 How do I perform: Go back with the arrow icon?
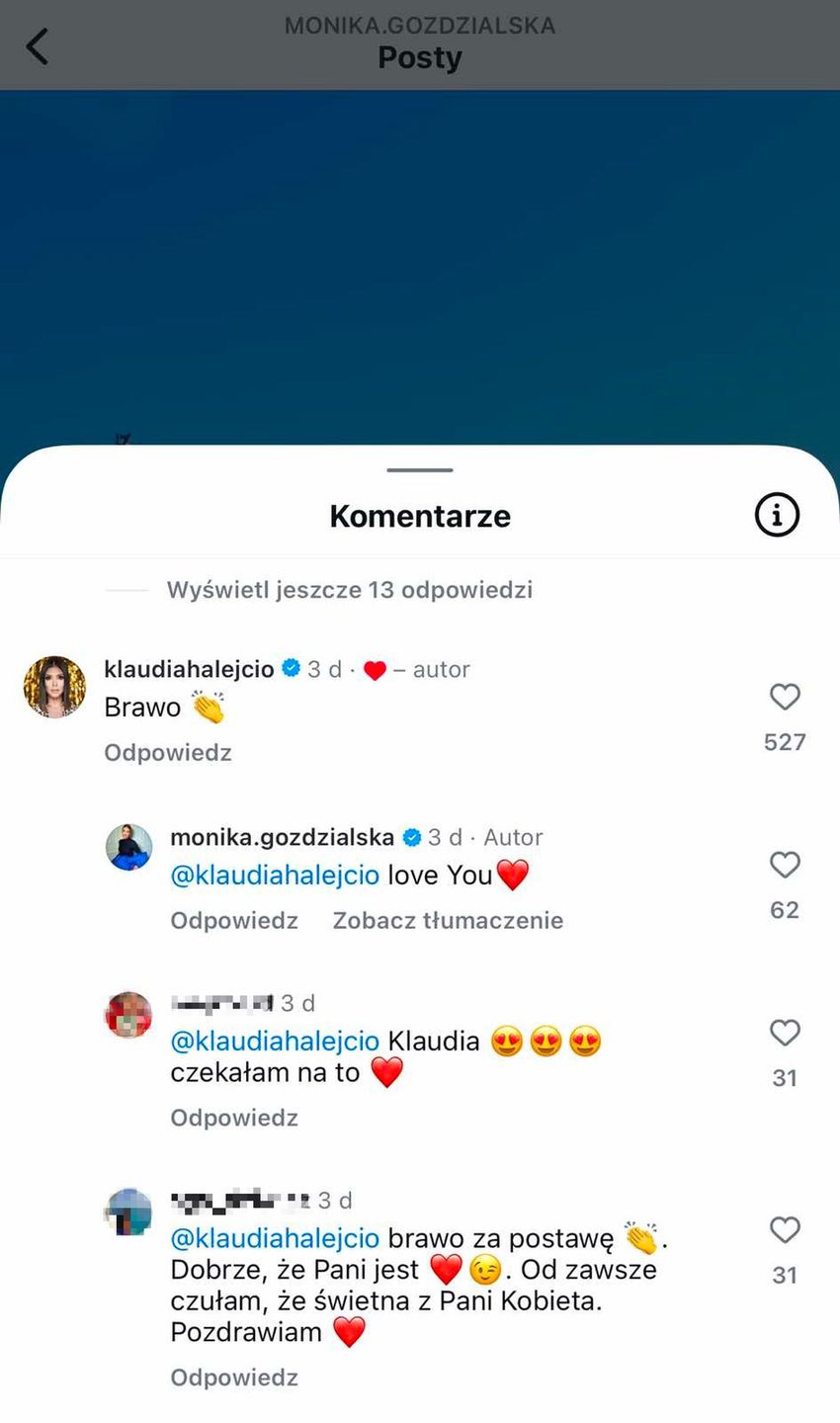tap(38, 46)
